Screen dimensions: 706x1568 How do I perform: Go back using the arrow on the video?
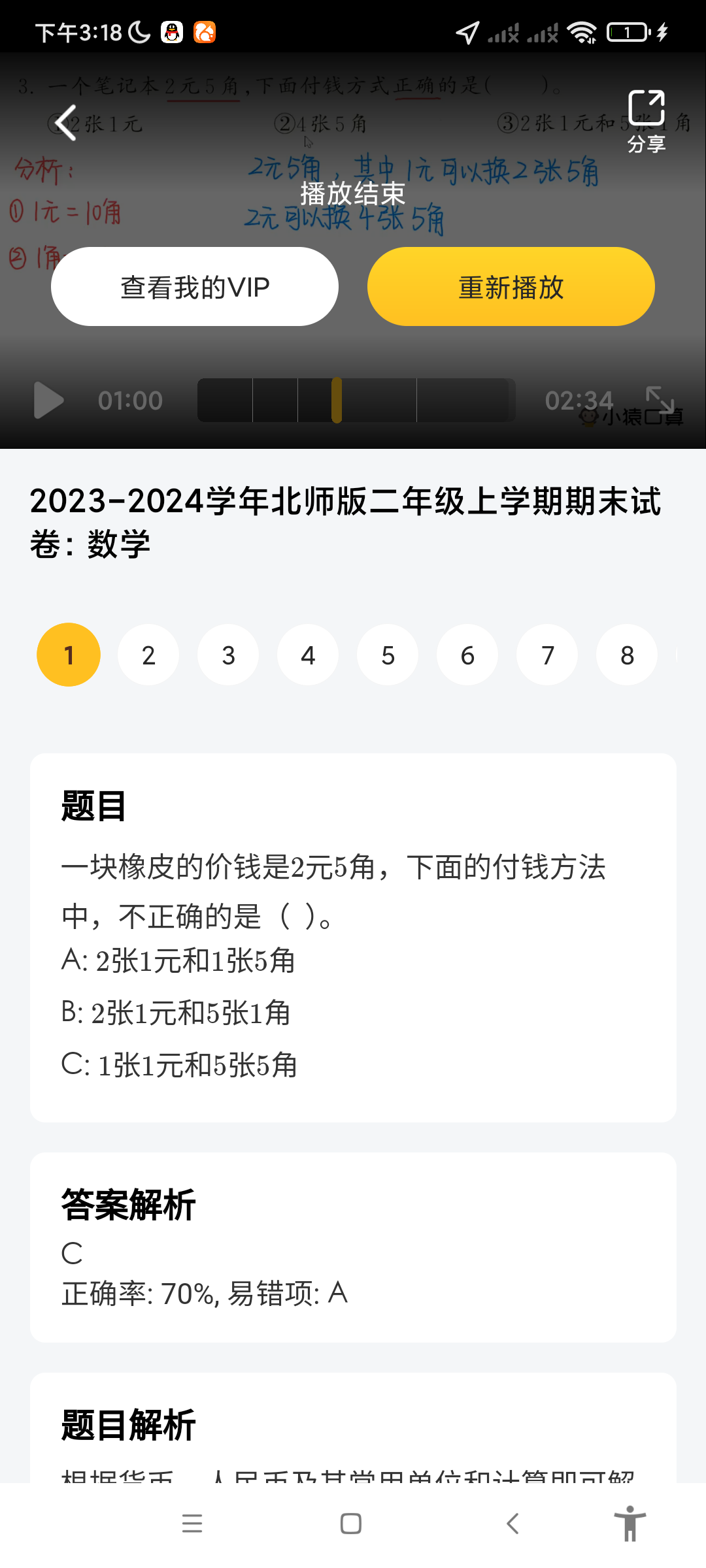point(67,122)
